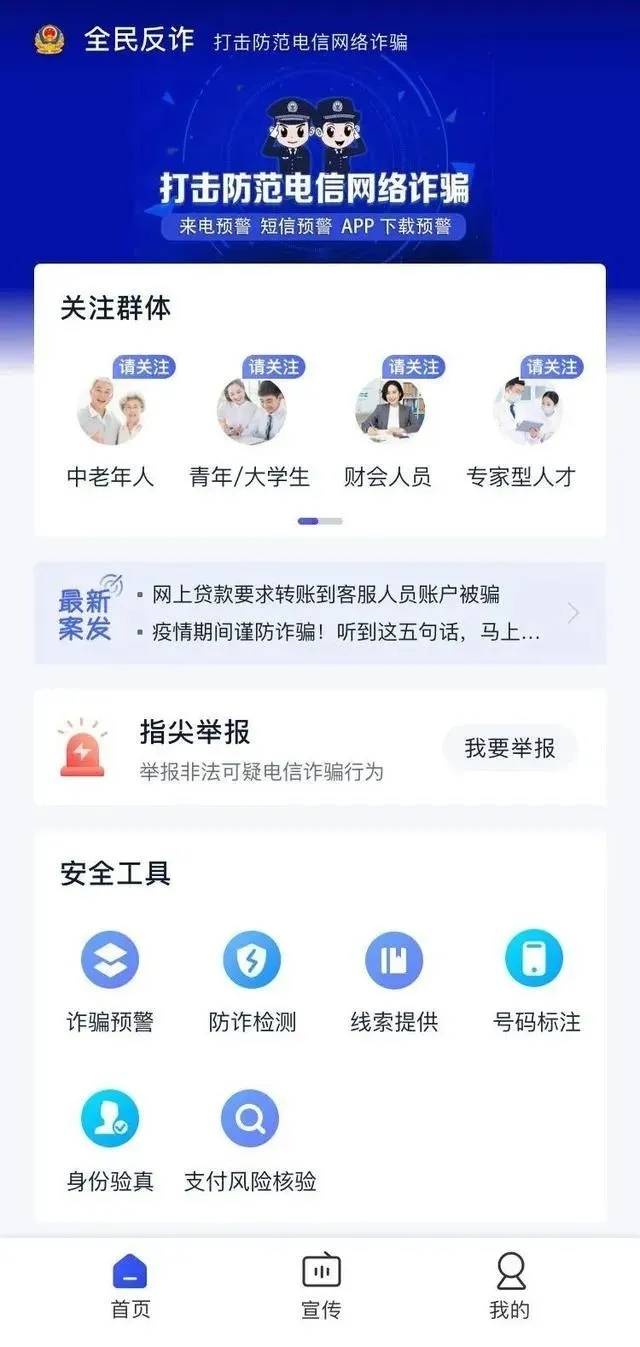Go to the 我的 tab
The width and height of the screenshot is (640, 1347).
pyautogui.click(x=510, y=1287)
